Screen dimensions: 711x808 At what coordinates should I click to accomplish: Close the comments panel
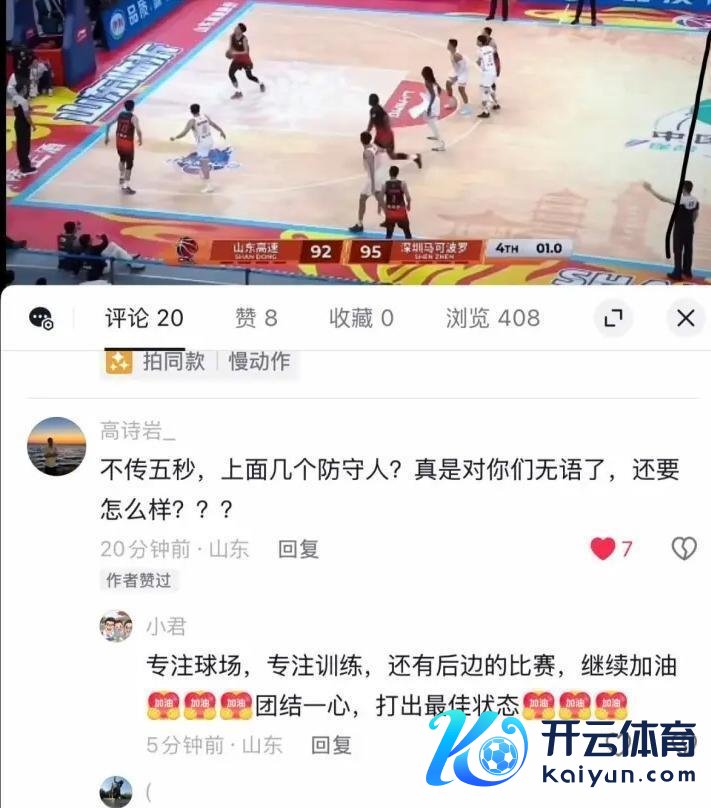click(x=685, y=318)
